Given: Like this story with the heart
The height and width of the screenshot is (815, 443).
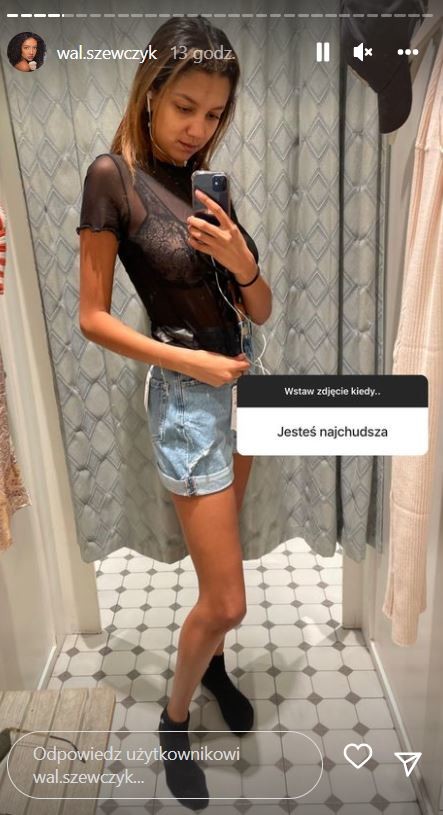Looking at the screenshot, I should (358, 756).
